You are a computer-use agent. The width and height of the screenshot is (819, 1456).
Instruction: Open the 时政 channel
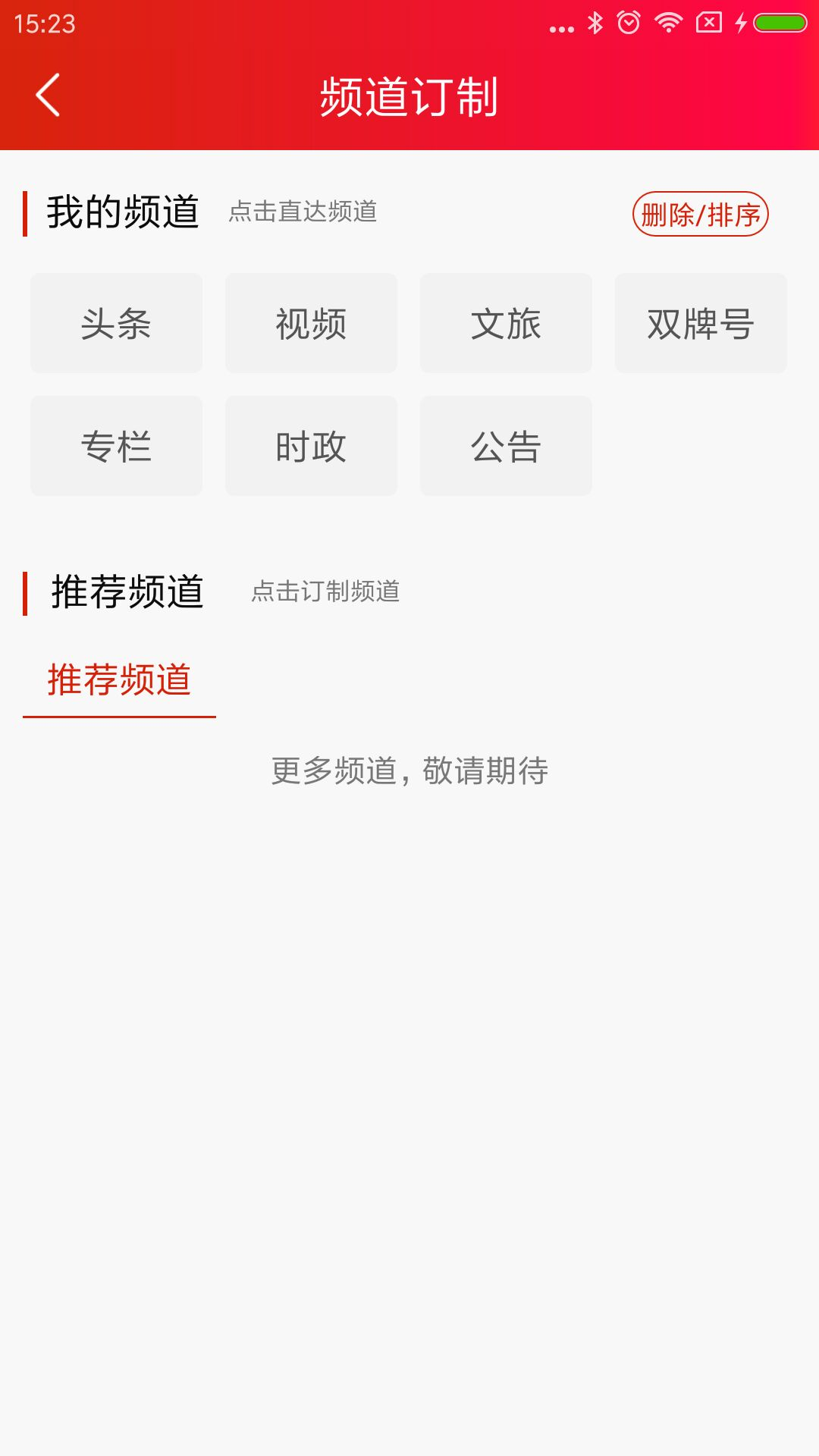[x=311, y=446]
